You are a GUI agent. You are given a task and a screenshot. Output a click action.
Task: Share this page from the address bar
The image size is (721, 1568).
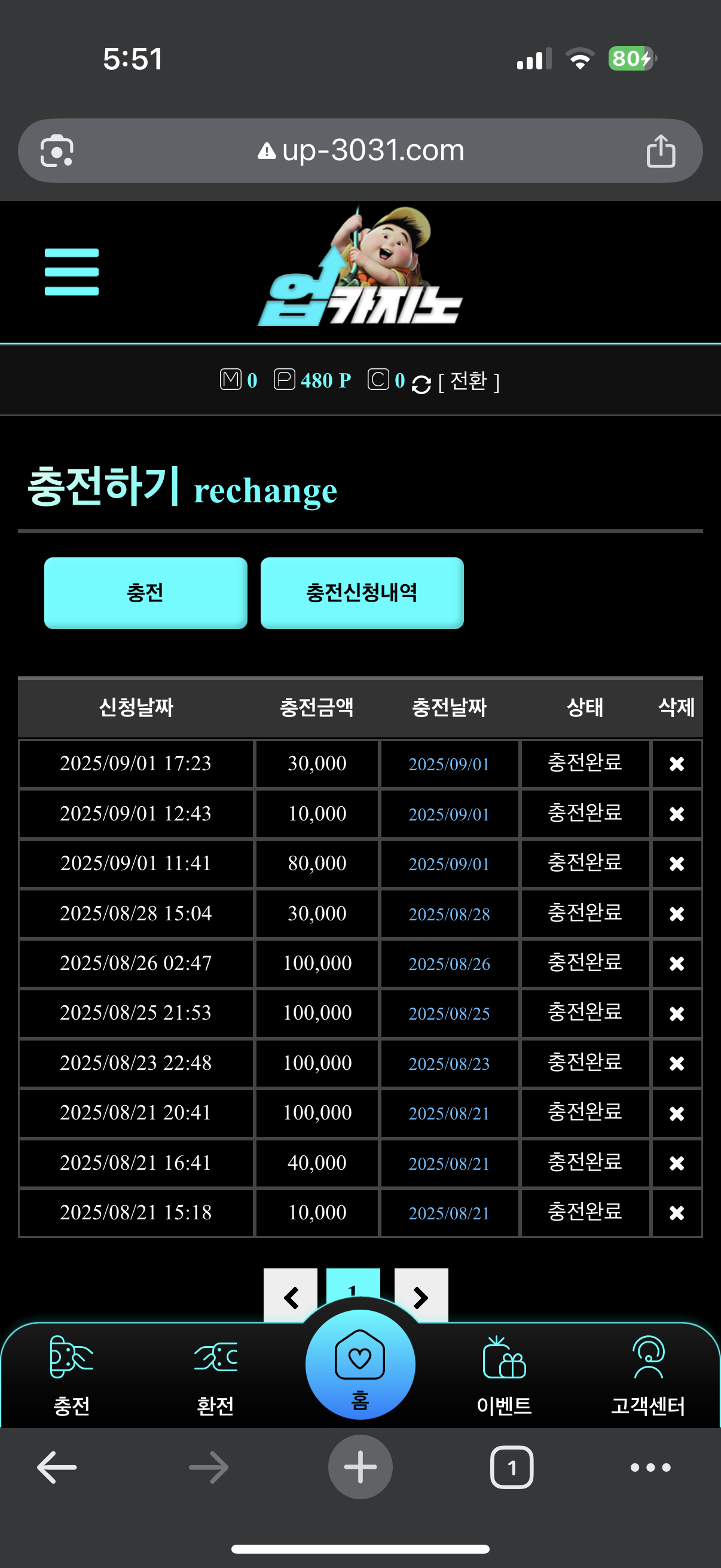(x=661, y=151)
